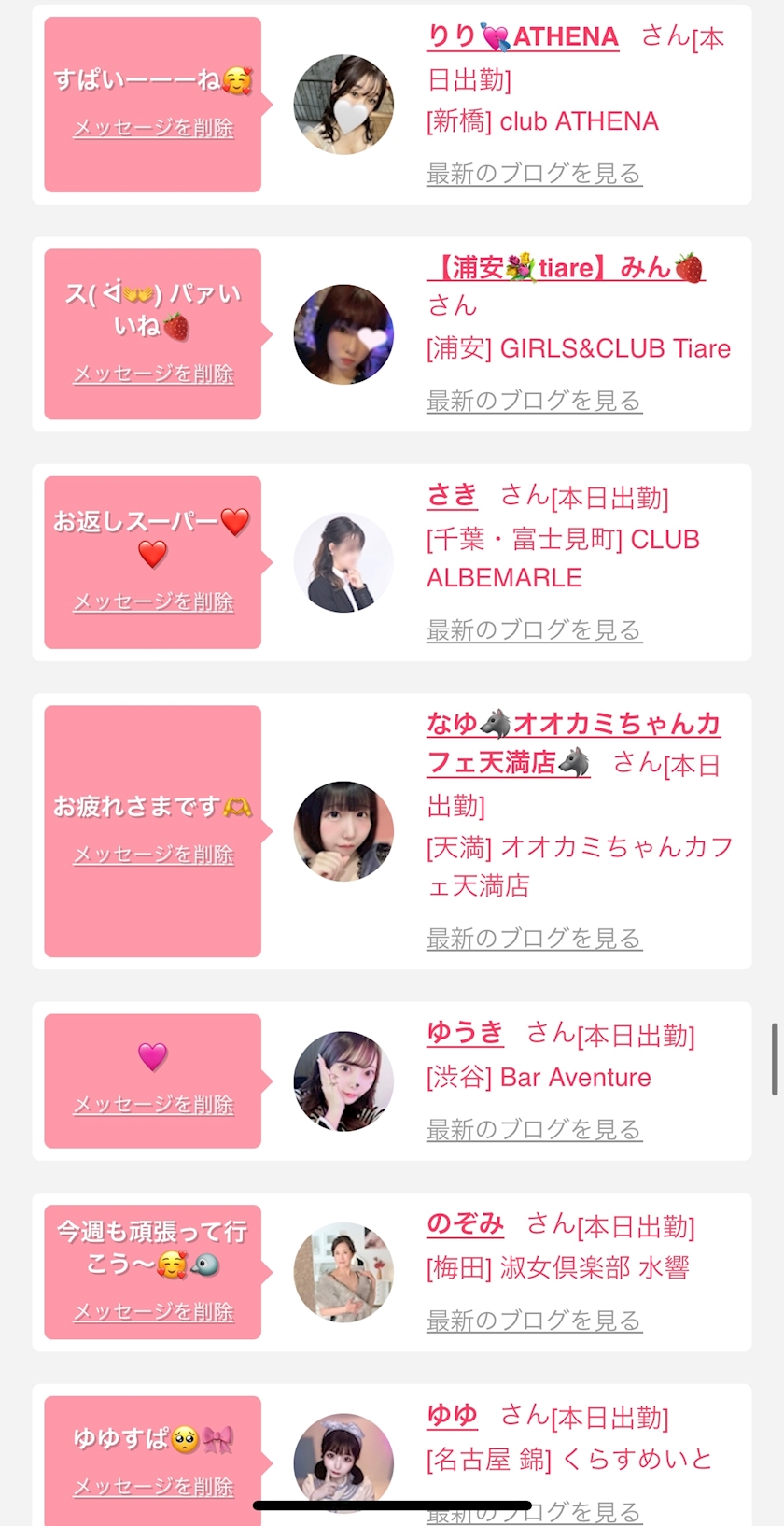This screenshot has width=784, height=1526.
Task: Delete the お疲れさまです message
Action: point(153,855)
